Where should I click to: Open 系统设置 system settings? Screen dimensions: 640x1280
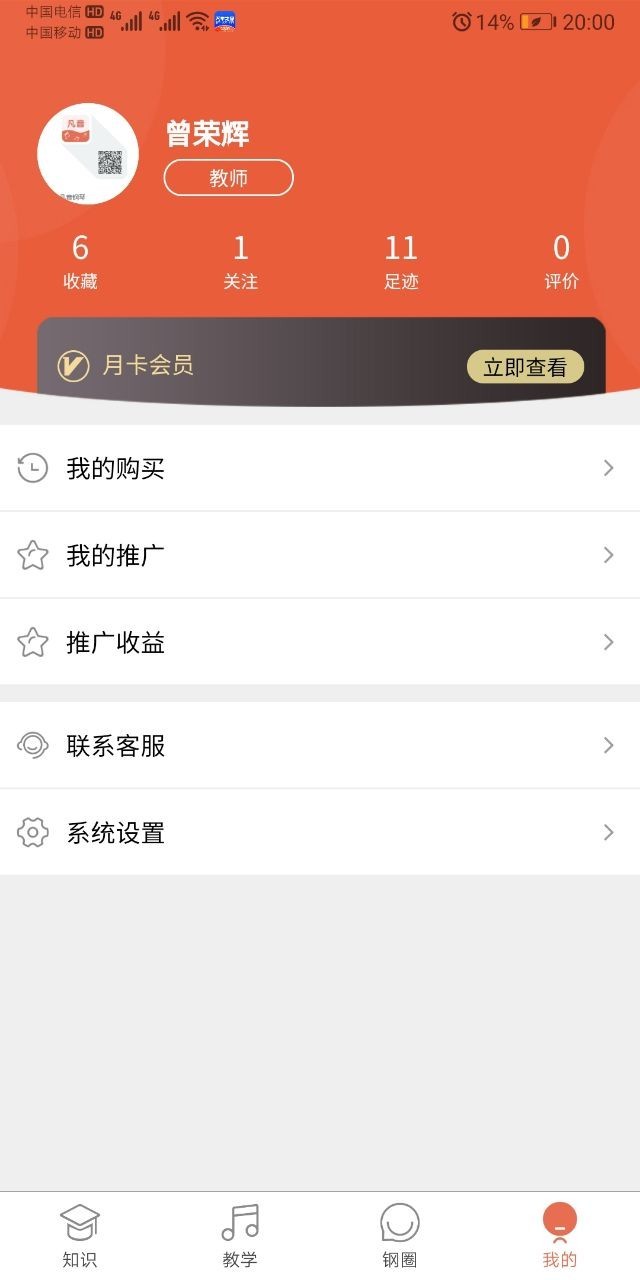(320, 832)
